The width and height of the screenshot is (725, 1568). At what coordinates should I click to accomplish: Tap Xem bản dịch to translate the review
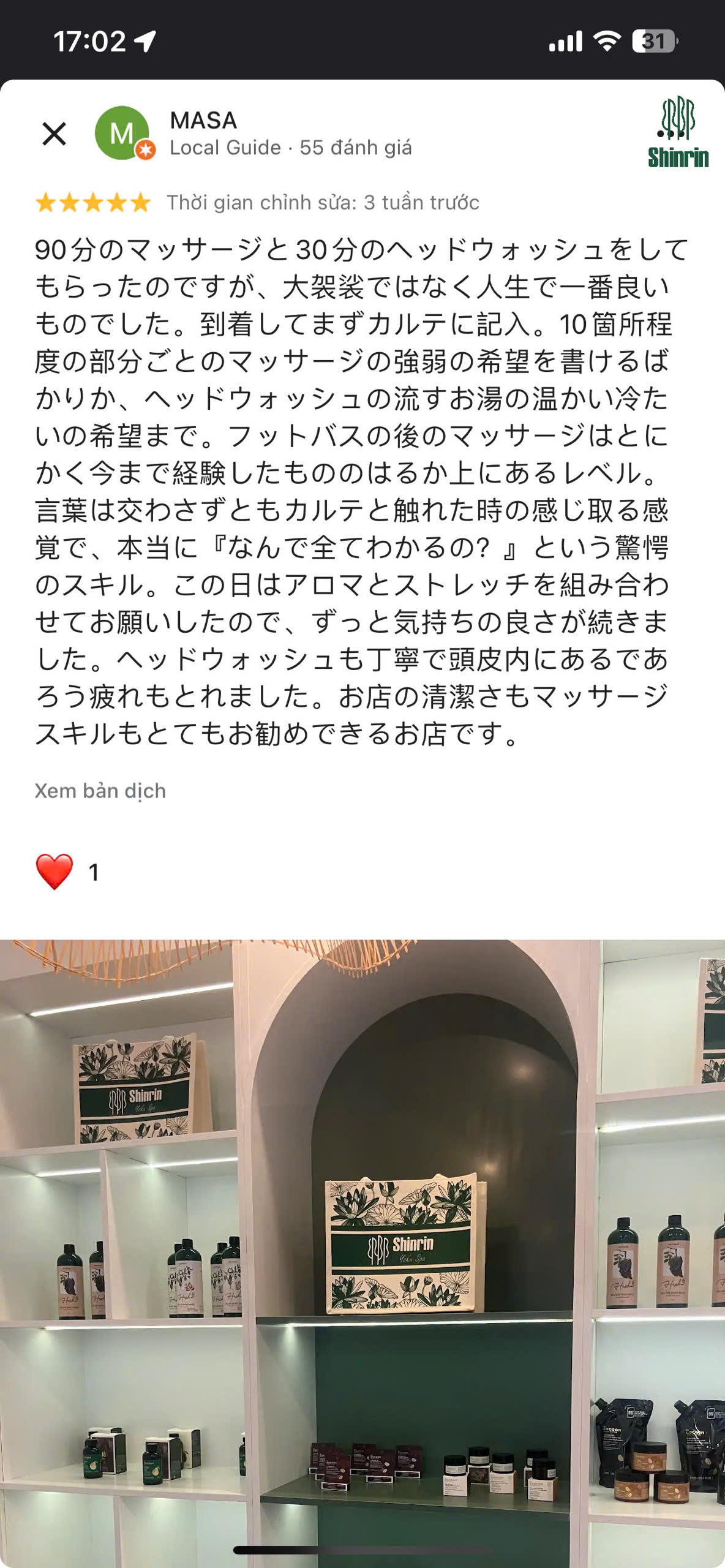100,791
